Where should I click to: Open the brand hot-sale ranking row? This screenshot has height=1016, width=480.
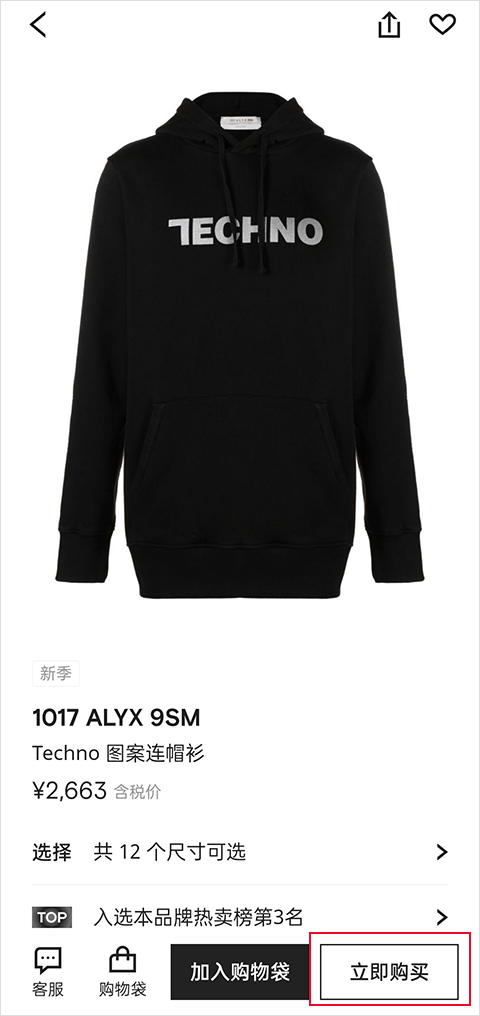(240, 917)
